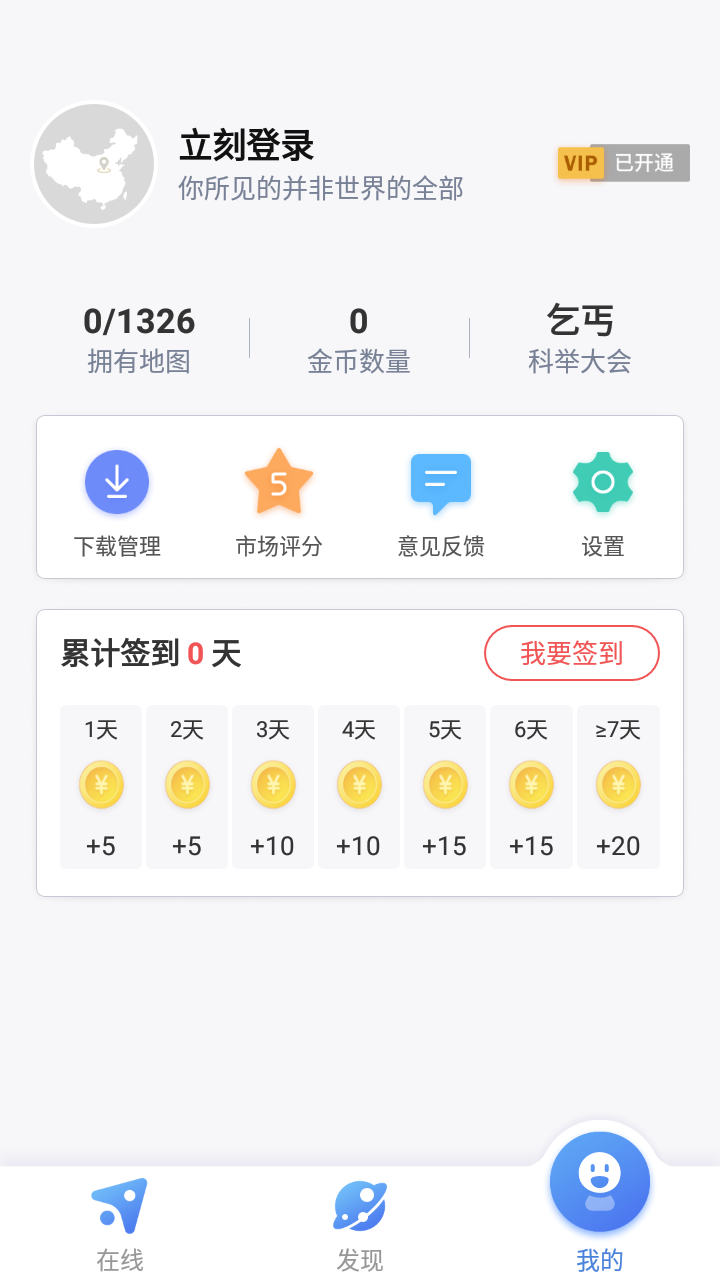Click 立刻登录 to log in
The width and height of the screenshot is (720, 1280).
246,146
